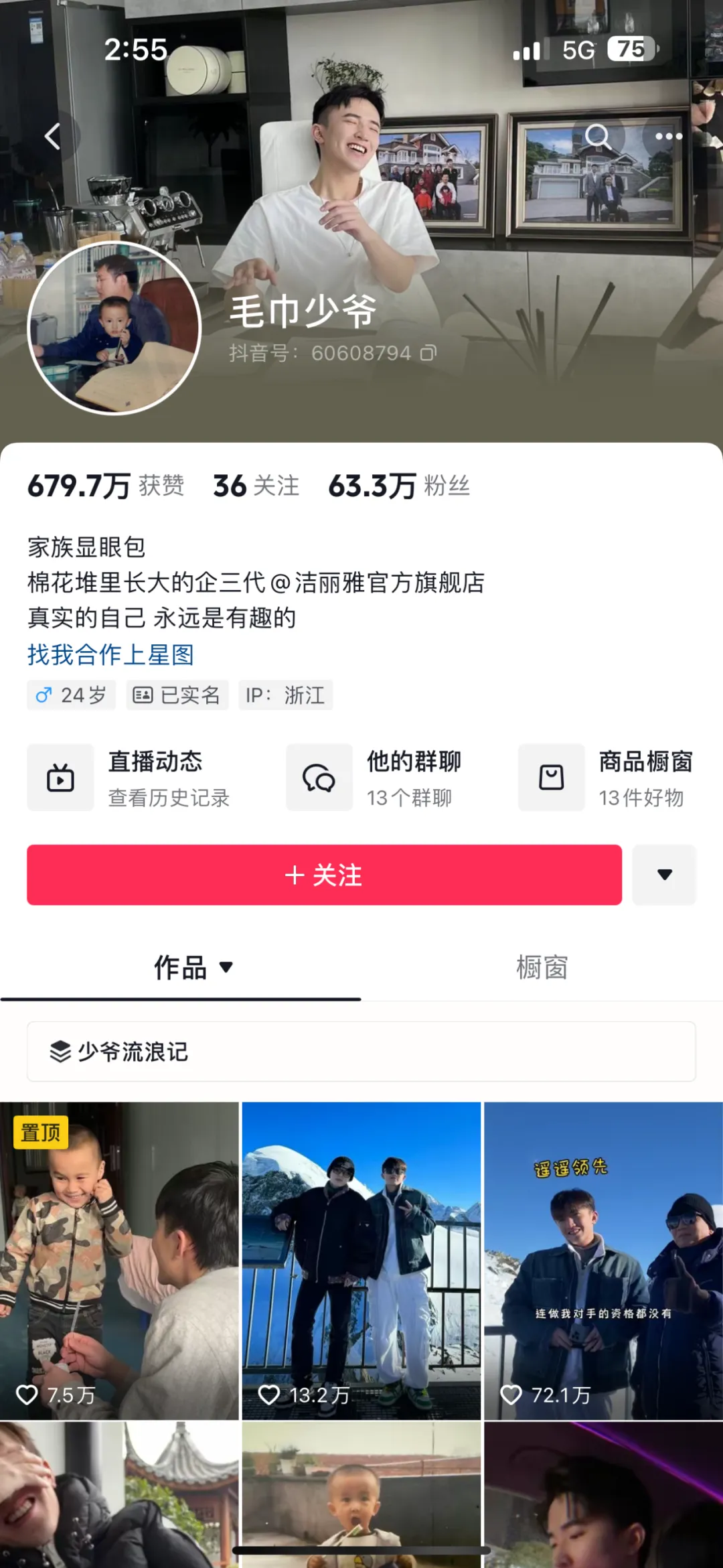723x1568 pixels.
Task: Switch to the 橱窗 tab
Action: 542,968
